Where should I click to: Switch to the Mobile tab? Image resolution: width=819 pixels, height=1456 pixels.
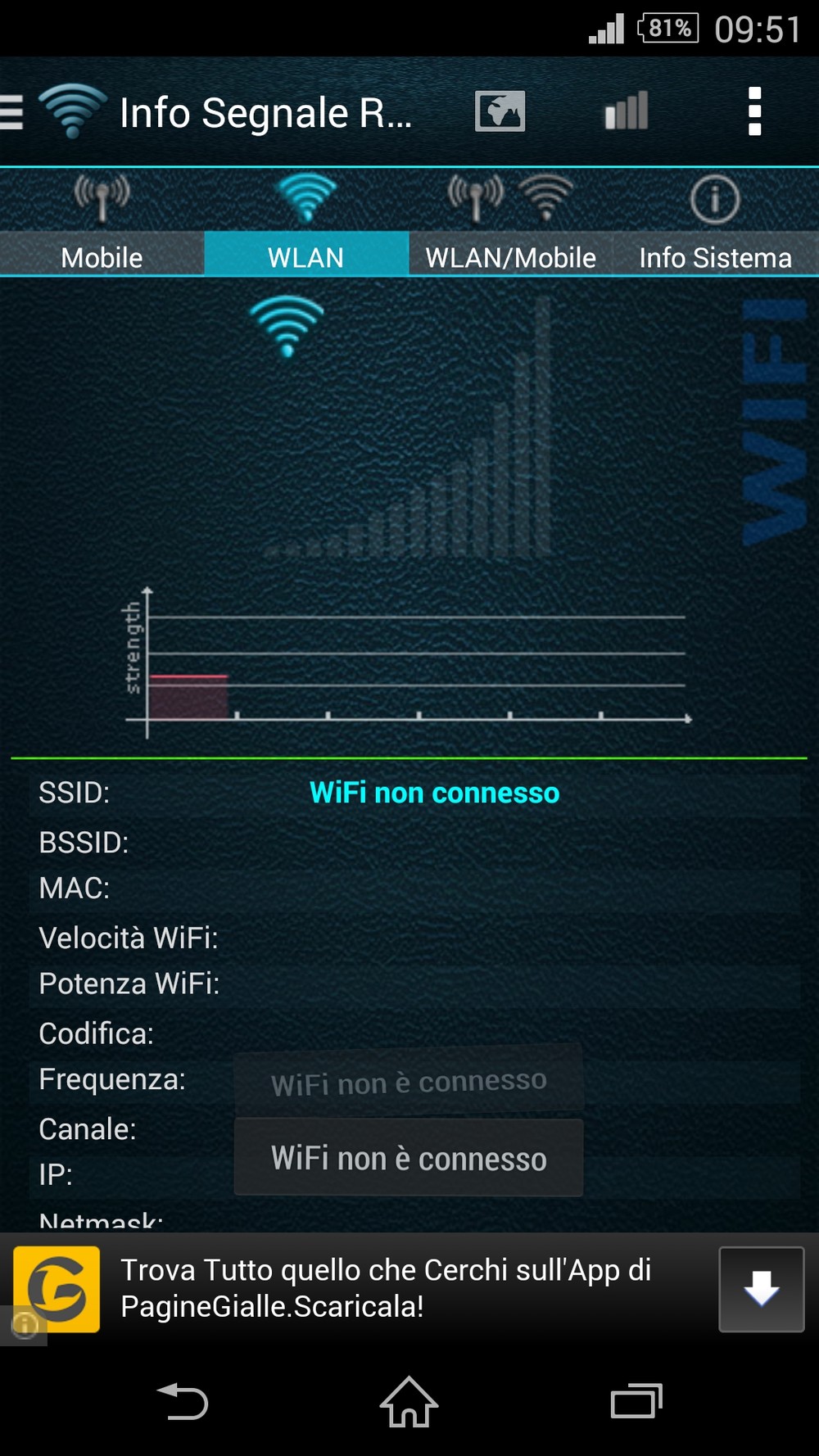click(102, 222)
